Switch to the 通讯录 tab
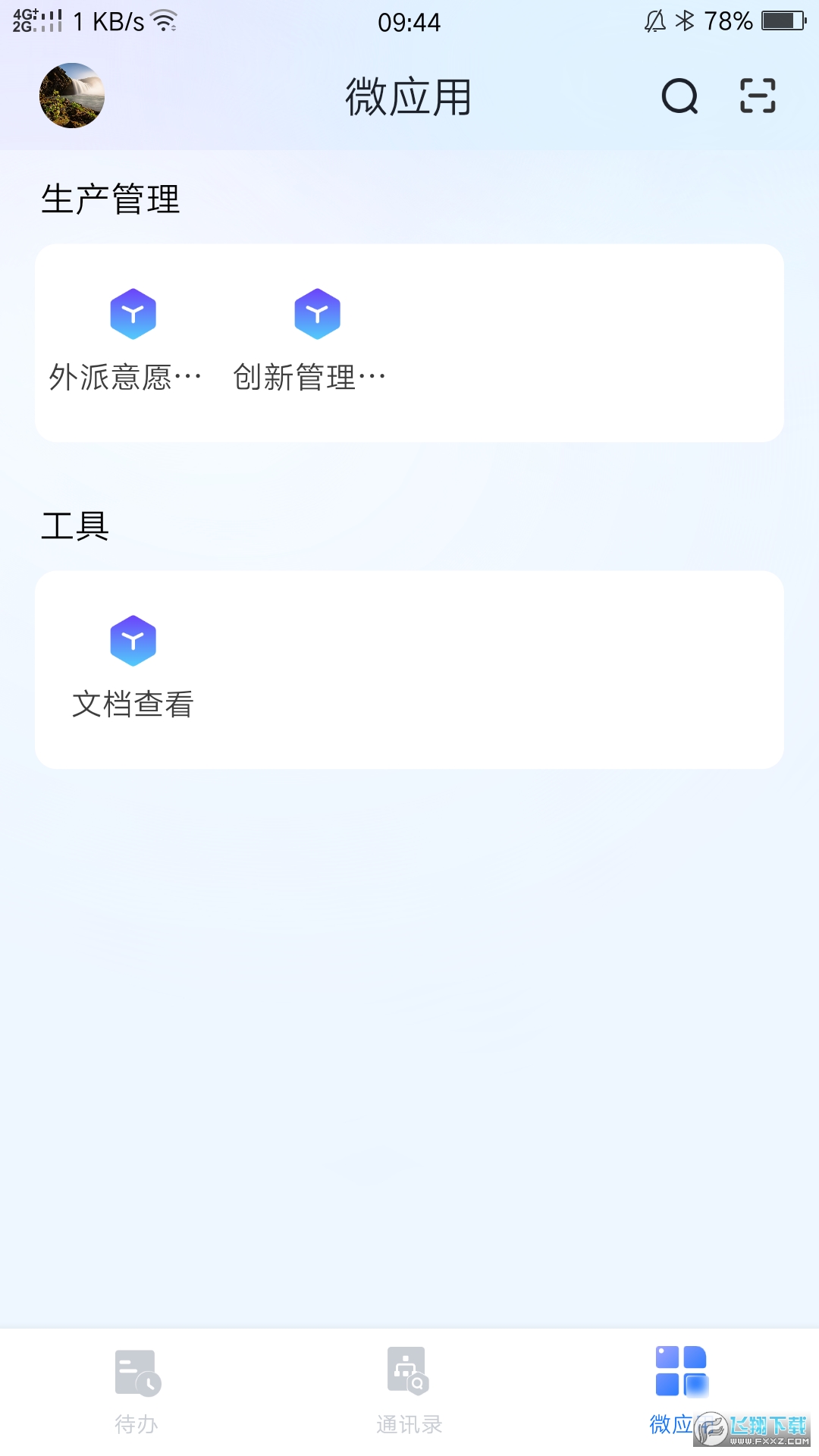 click(x=407, y=1424)
